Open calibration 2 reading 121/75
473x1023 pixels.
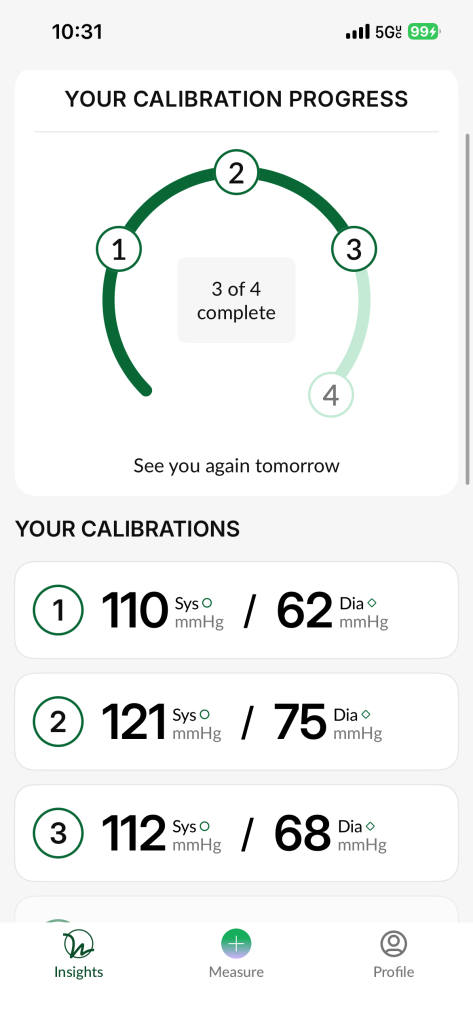[236, 722]
